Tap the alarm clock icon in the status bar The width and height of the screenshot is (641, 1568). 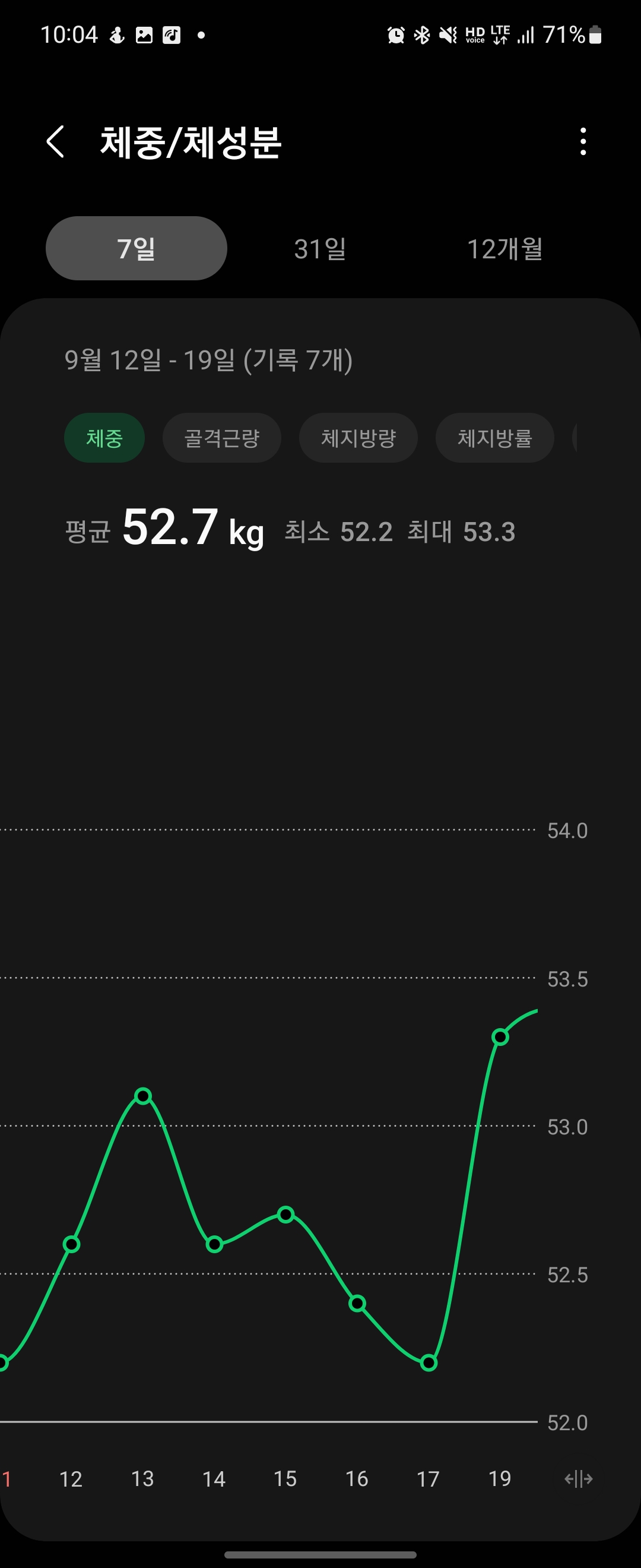coord(396,34)
